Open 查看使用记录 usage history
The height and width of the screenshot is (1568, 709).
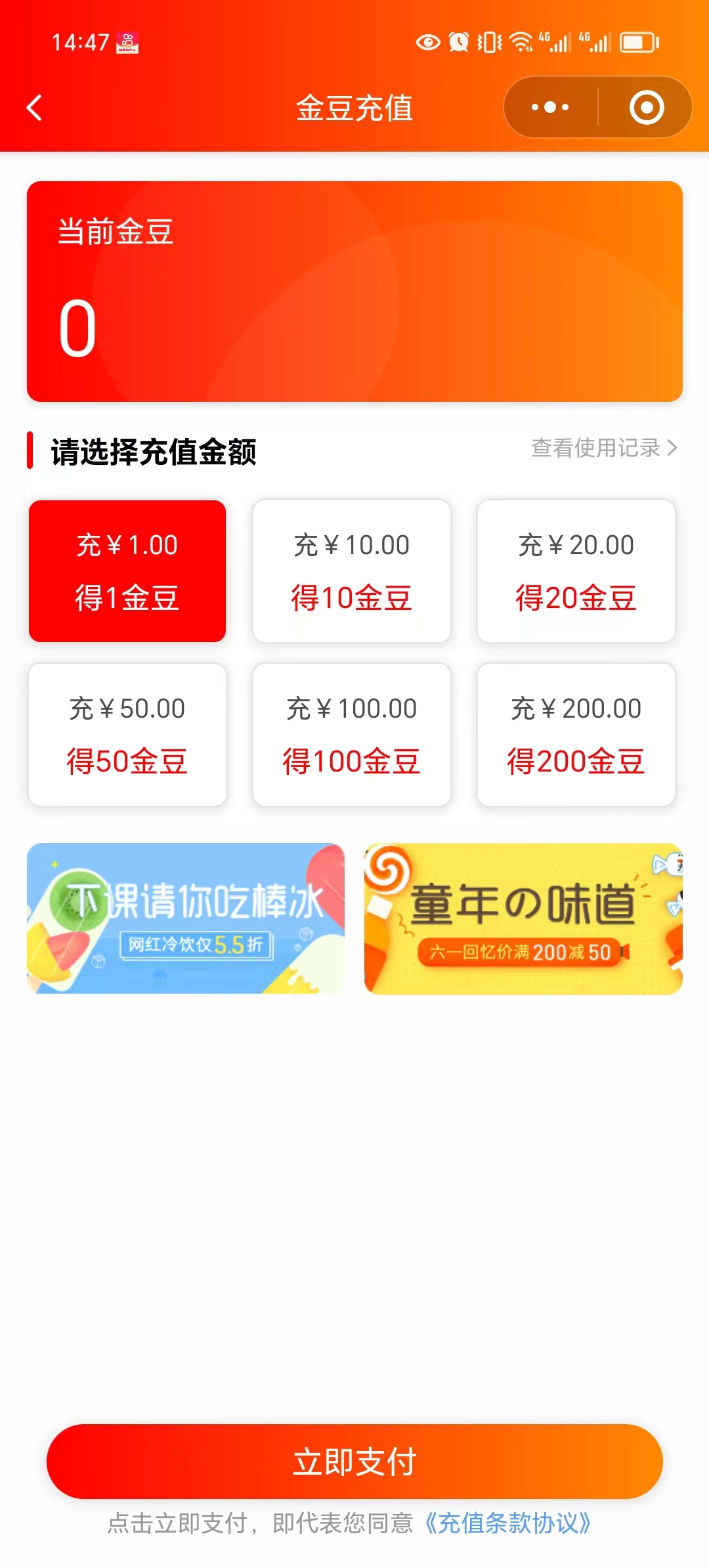596,448
